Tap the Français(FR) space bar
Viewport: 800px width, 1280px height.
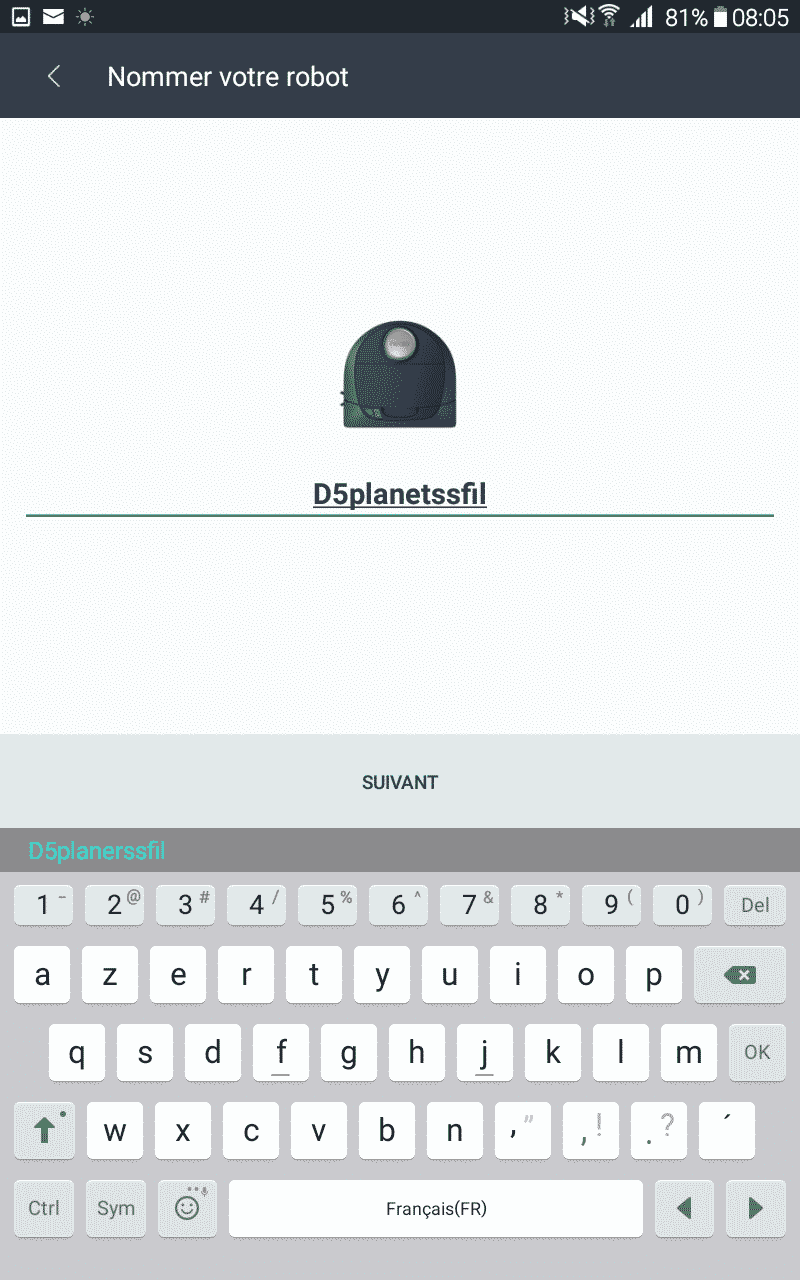pyautogui.click(x=436, y=1208)
